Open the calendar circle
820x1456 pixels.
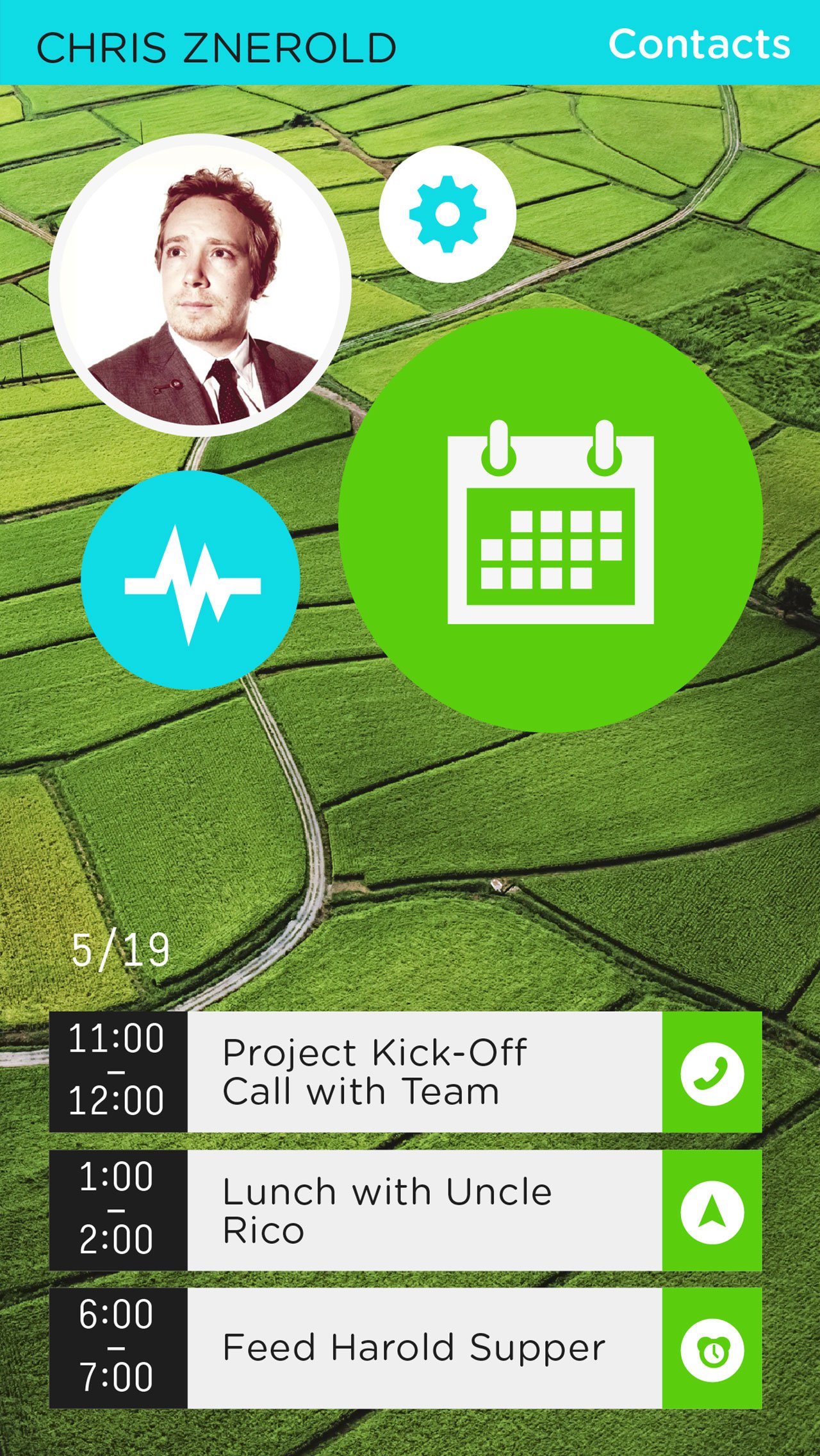550,520
